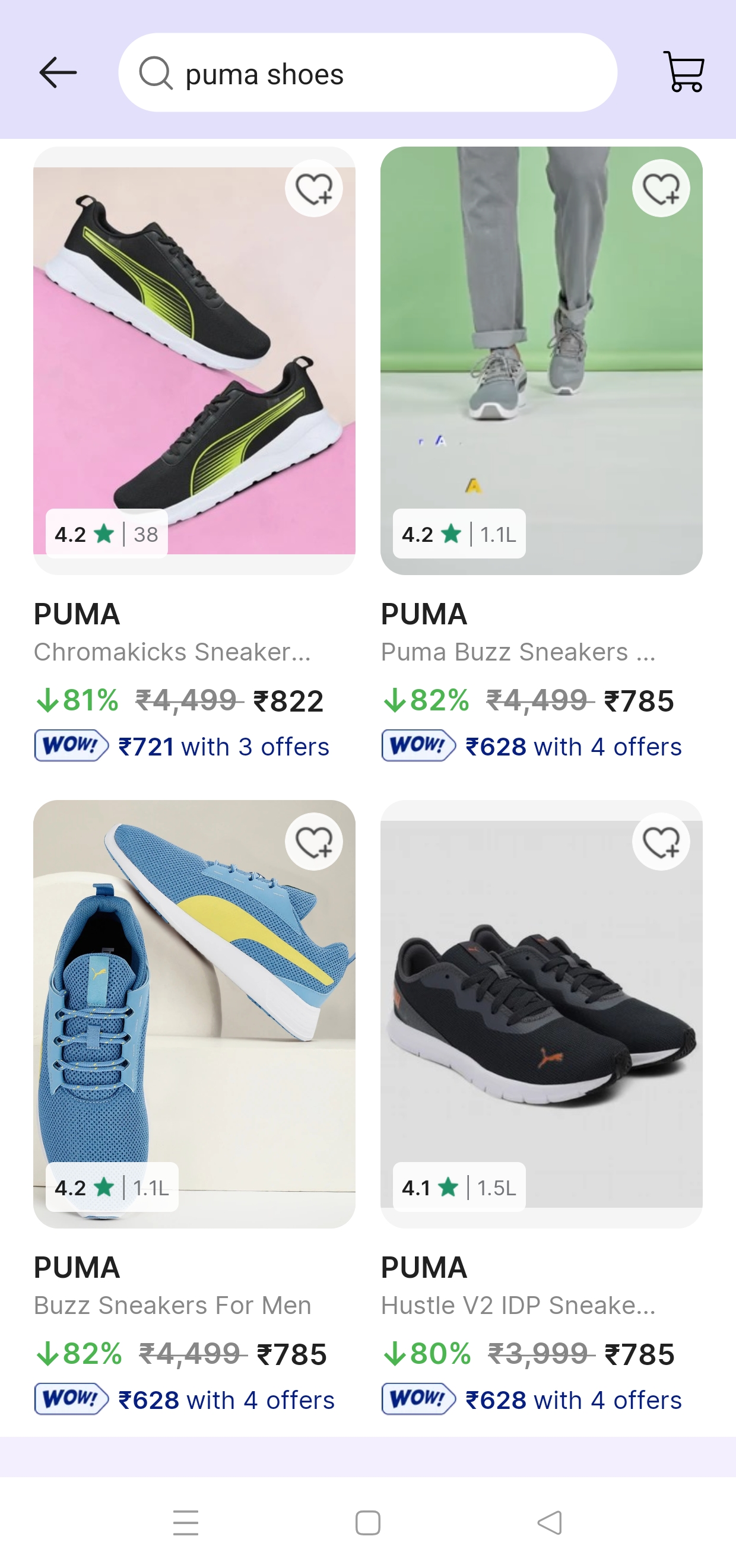Save Buzz Sneakers For Men to wishlist
The height and width of the screenshot is (1568, 736).
pos(313,842)
